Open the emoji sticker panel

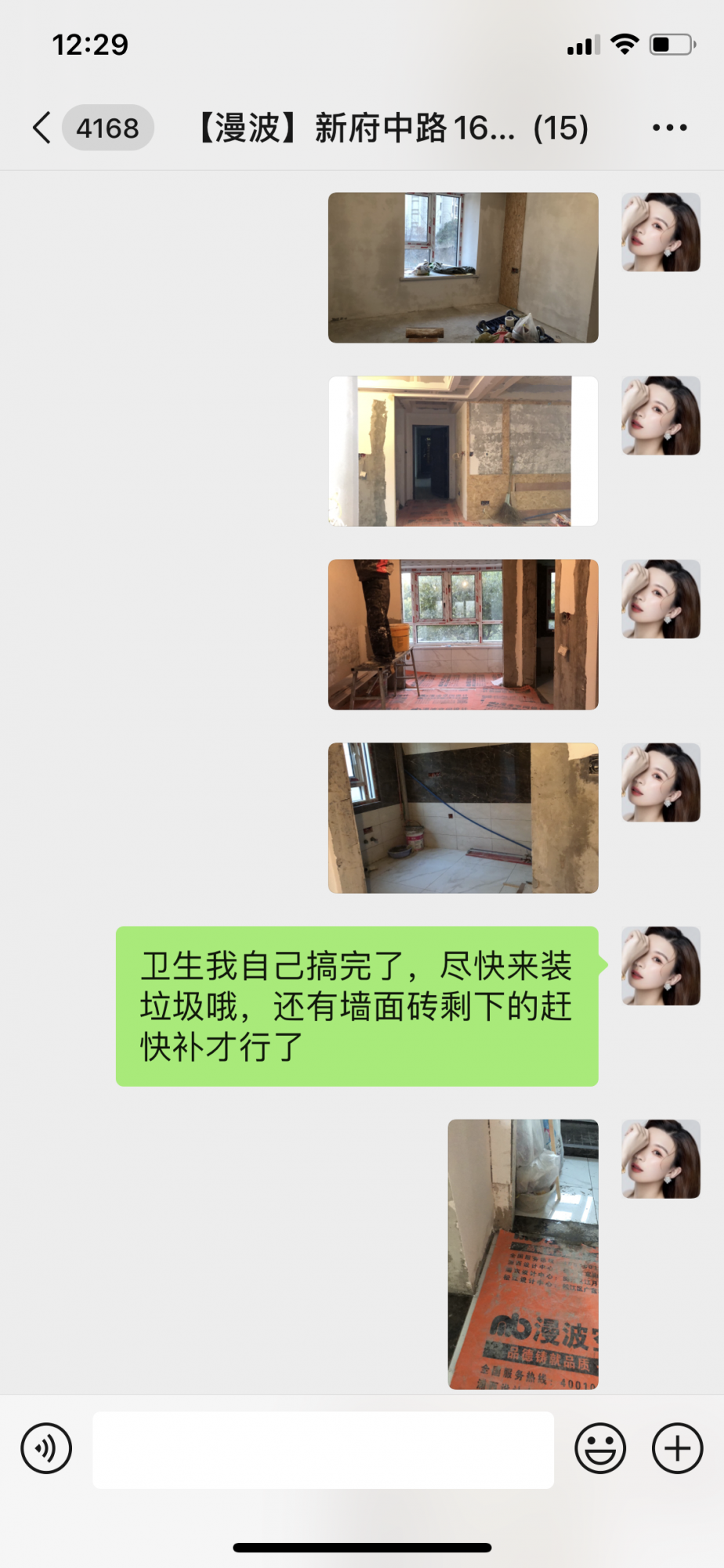pyautogui.click(x=600, y=1448)
